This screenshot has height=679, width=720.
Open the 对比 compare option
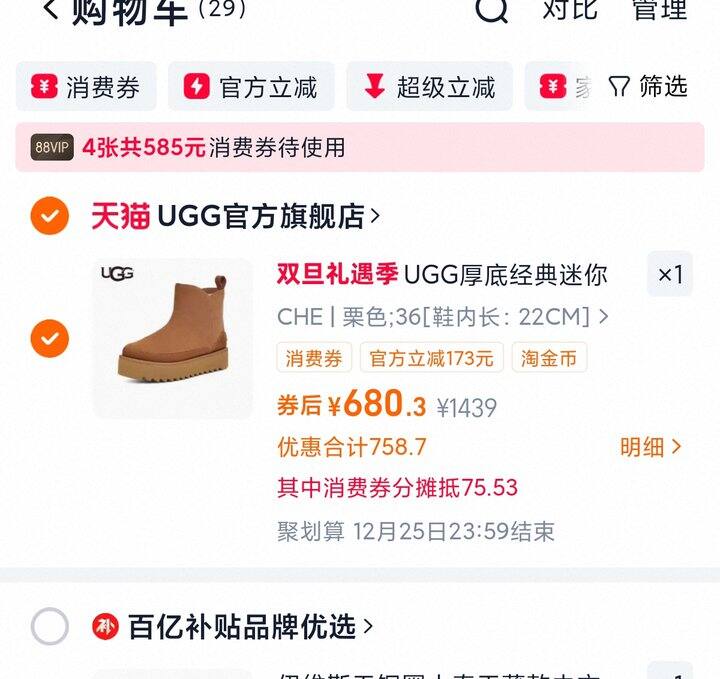(x=569, y=10)
